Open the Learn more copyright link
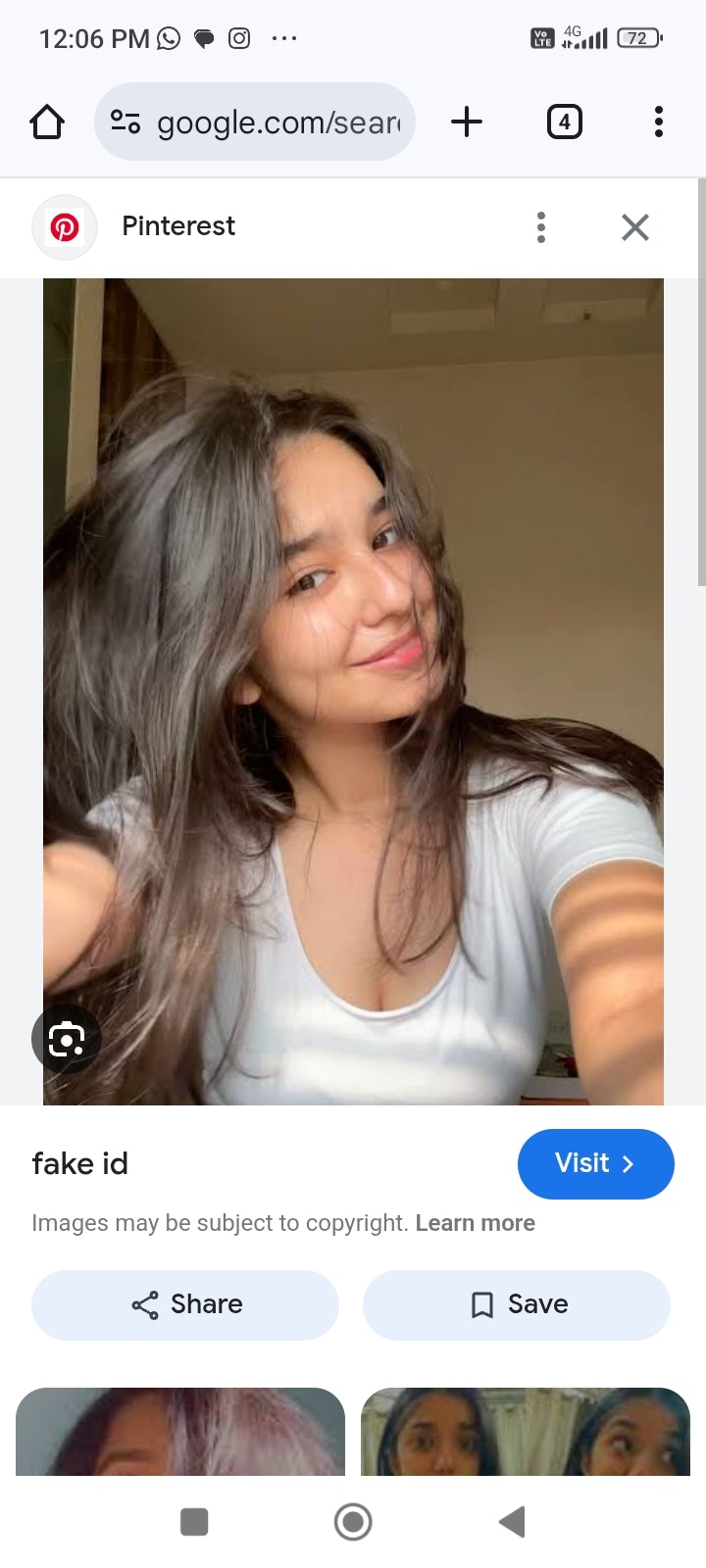The width and height of the screenshot is (706, 1568). tap(476, 1222)
